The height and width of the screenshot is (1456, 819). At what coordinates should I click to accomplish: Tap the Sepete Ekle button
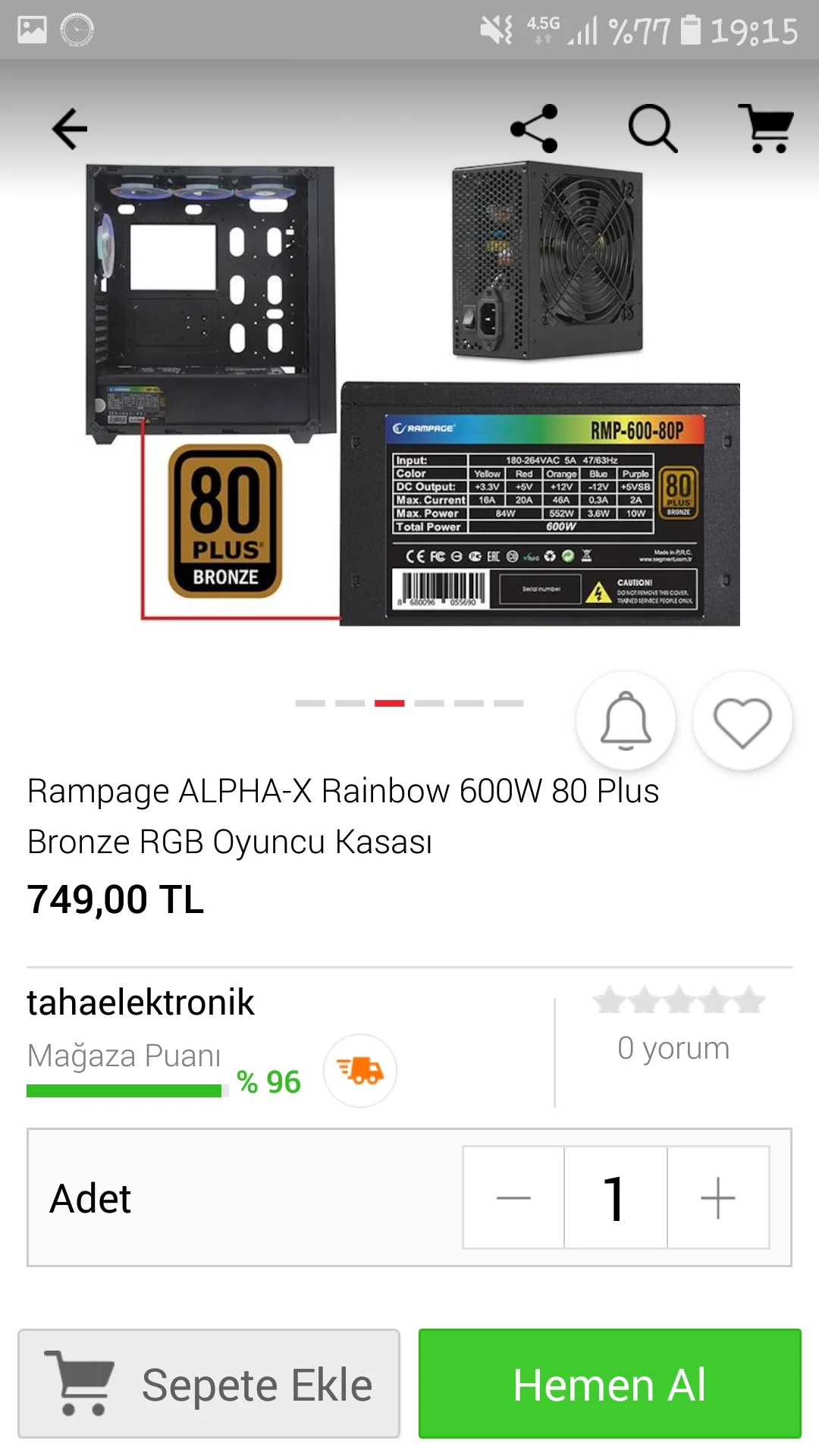[209, 1384]
